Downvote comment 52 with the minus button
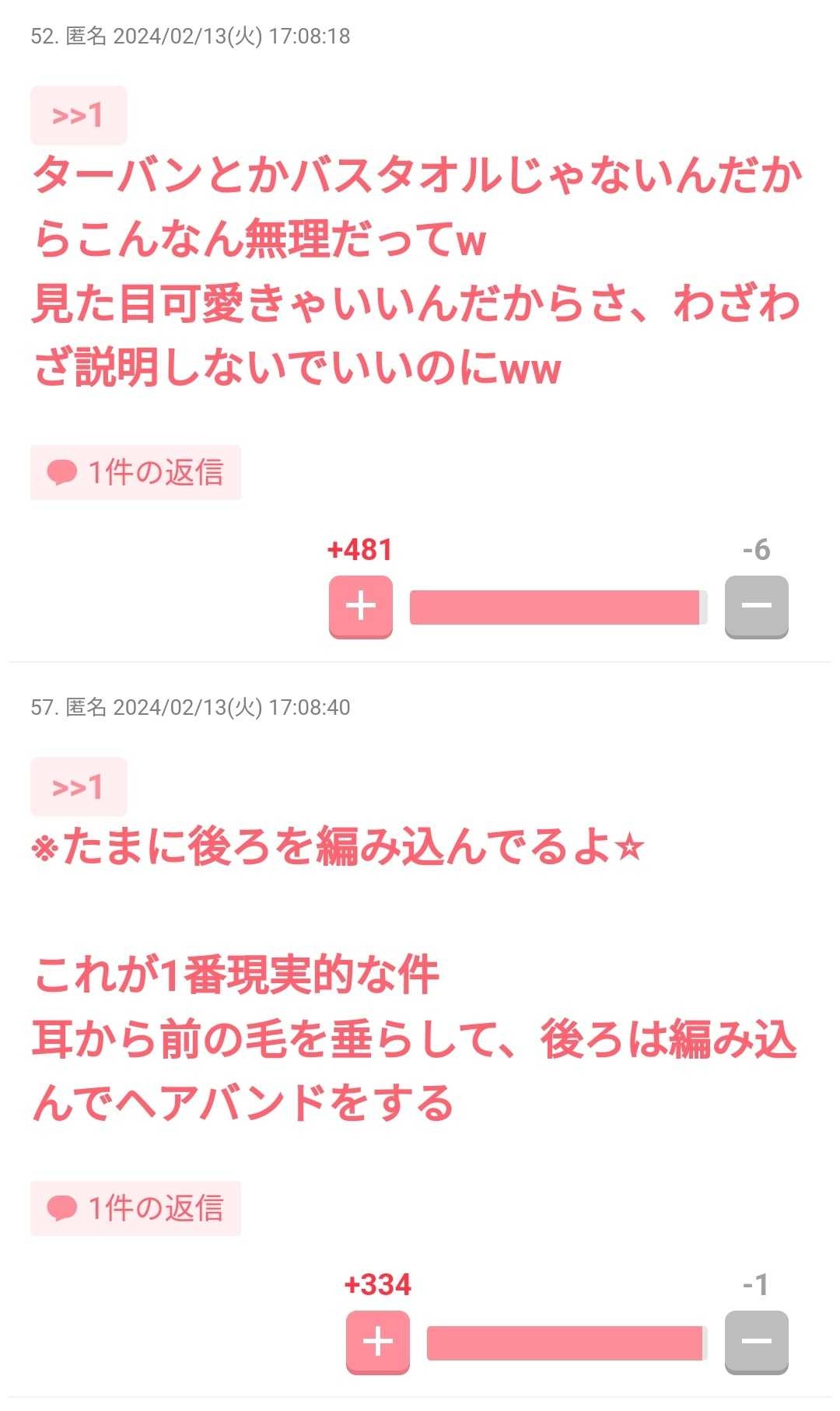This screenshot has width=840, height=1411. [756, 606]
